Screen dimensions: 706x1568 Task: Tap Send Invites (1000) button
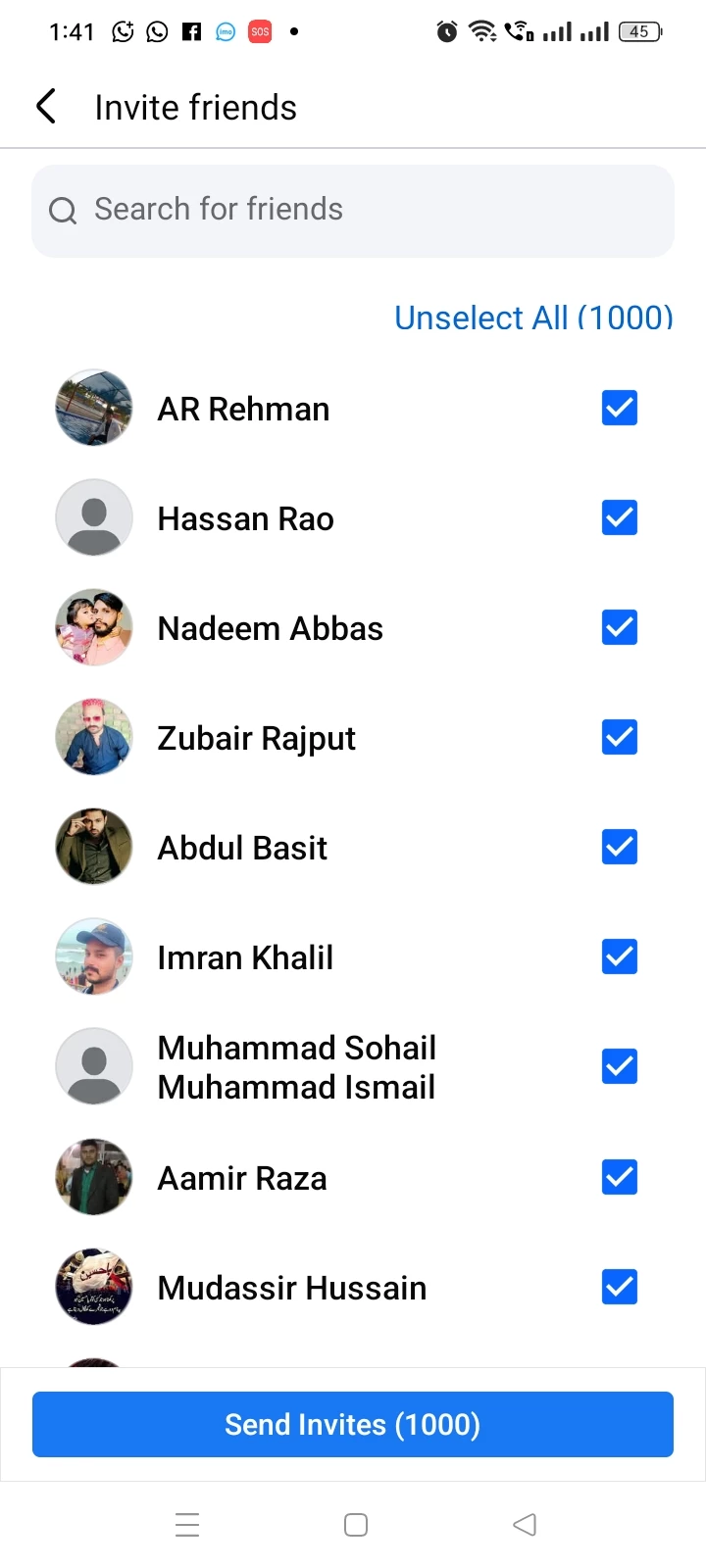tap(353, 1424)
